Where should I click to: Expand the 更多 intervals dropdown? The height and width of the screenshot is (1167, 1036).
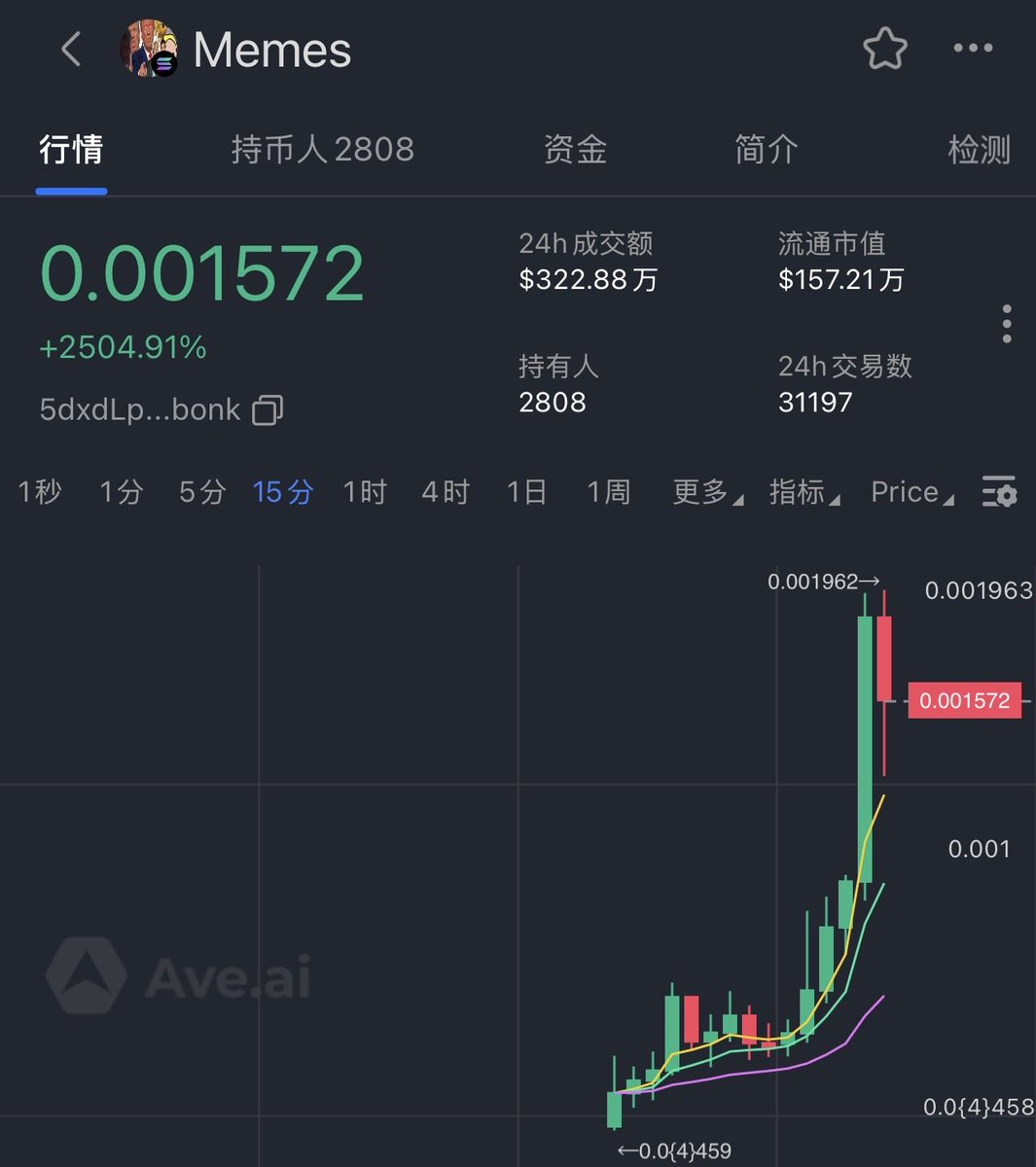click(706, 492)
